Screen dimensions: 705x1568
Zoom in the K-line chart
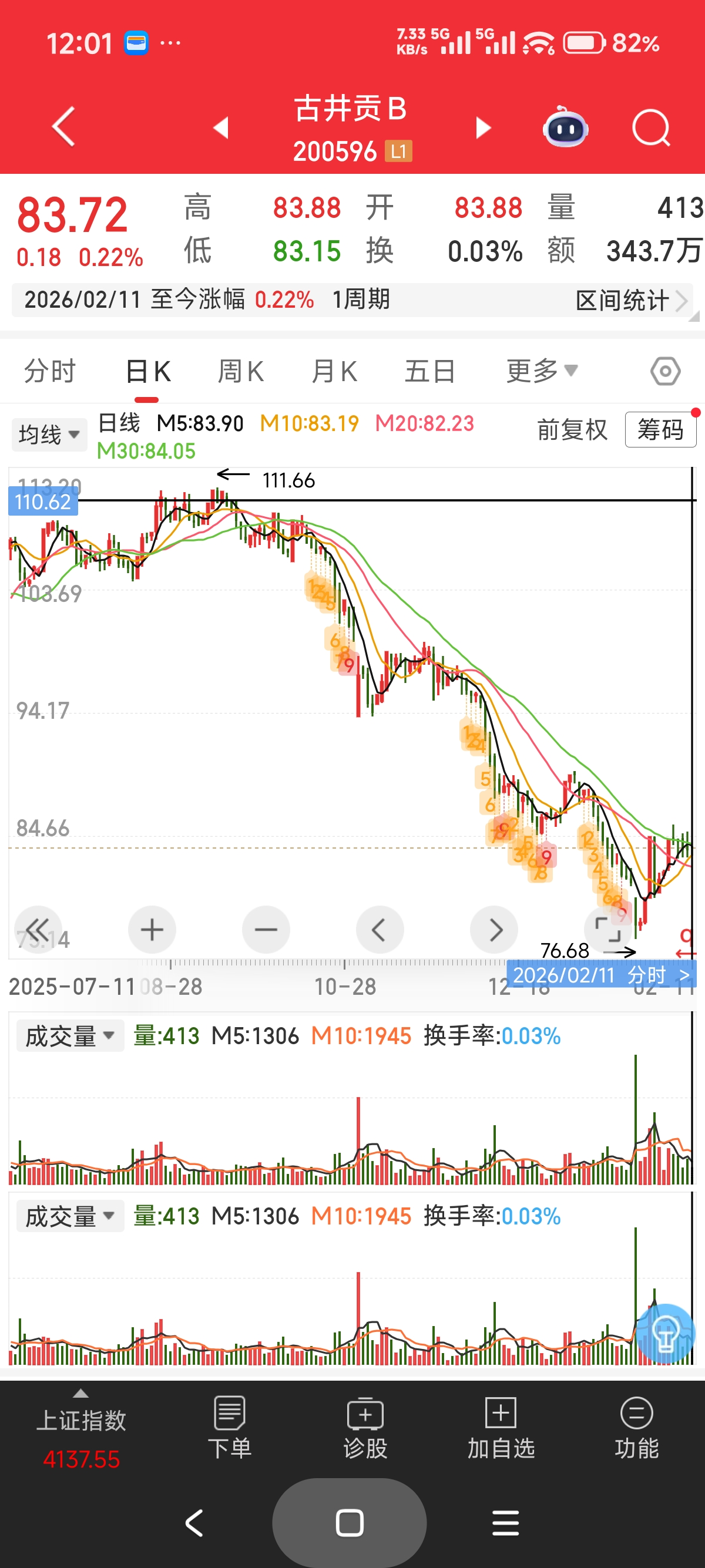(152, 930)
